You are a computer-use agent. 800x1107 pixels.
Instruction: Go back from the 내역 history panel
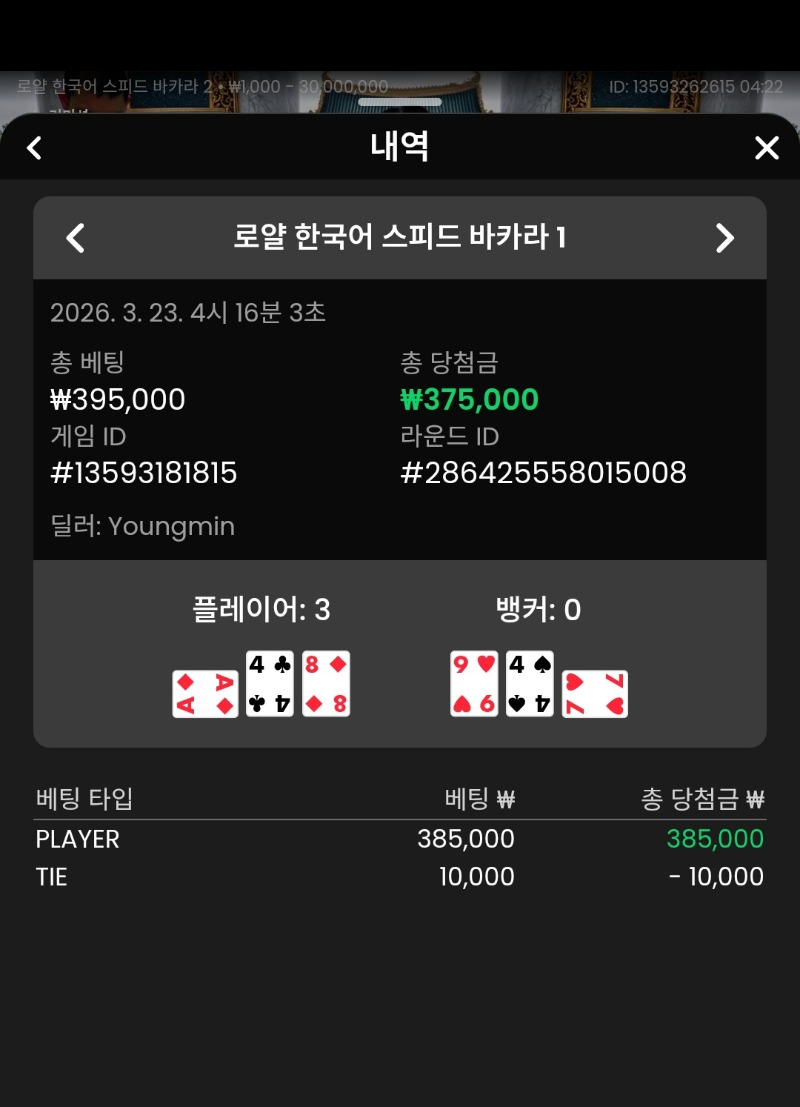tap(34, 148)
